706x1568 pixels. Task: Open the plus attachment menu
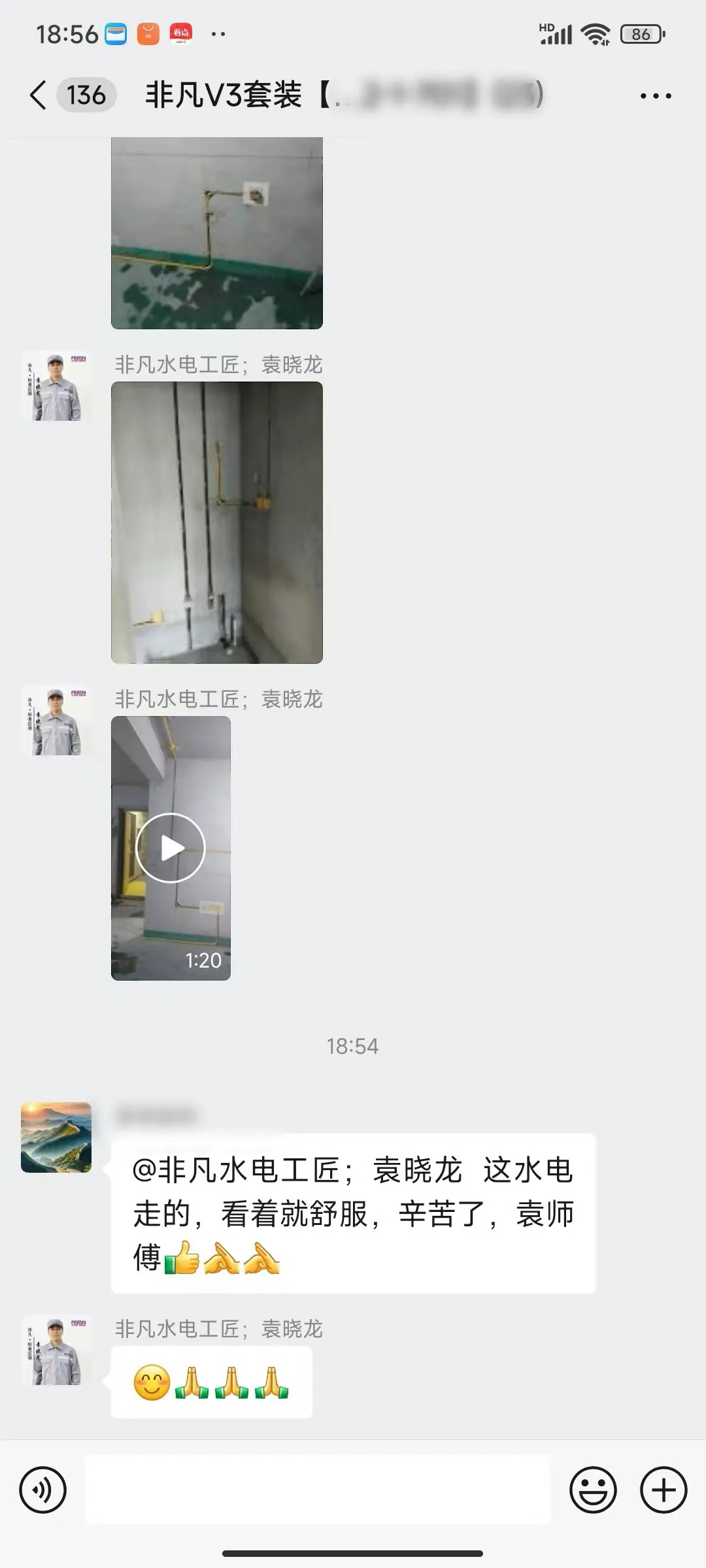663,1490
